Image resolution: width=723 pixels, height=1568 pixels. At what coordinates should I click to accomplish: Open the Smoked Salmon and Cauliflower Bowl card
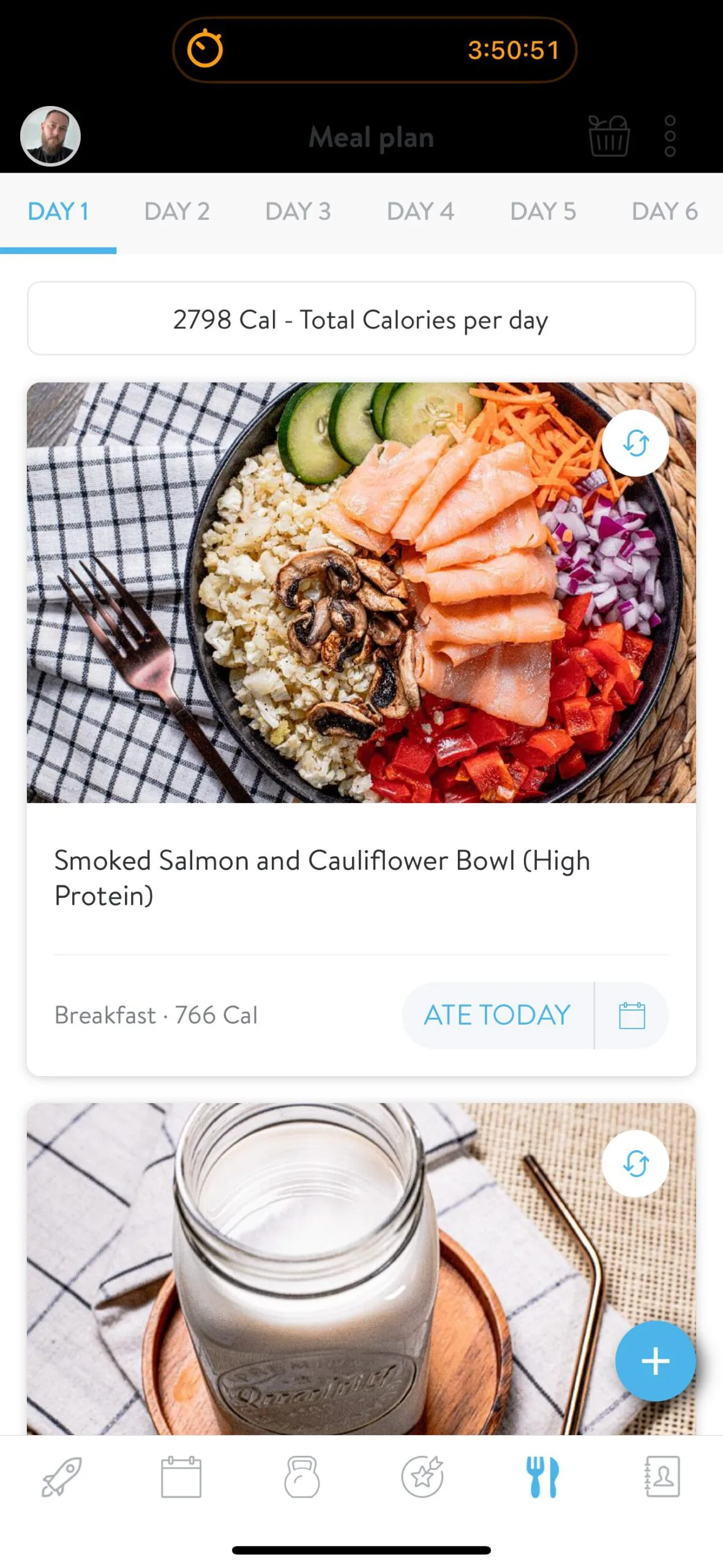click(322, 877)
